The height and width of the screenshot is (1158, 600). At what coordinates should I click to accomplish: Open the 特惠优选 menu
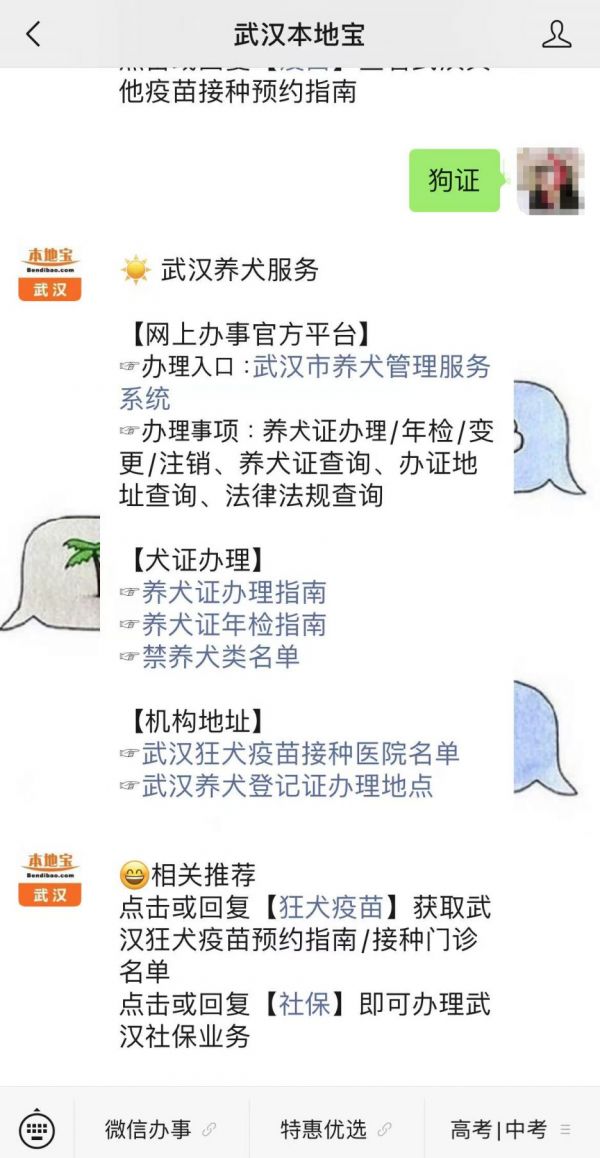(x=336, y=1128)
